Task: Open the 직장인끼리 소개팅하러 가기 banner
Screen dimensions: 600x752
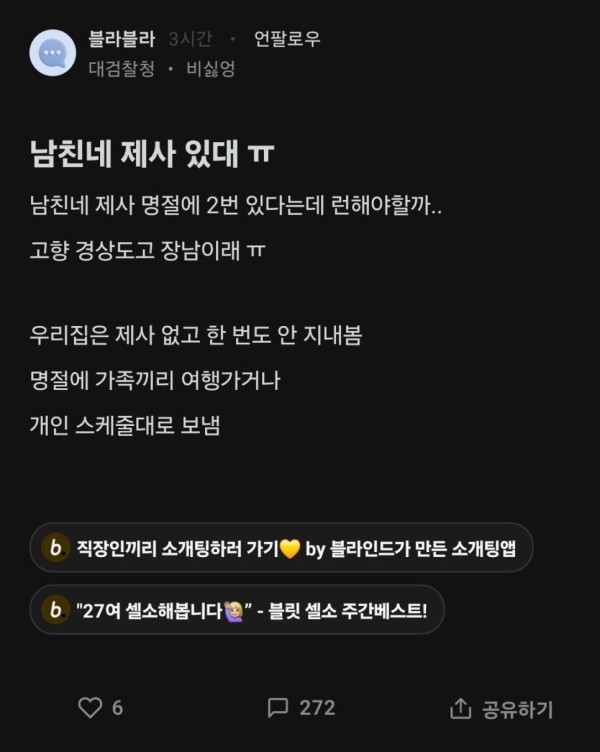Action: 281,547
